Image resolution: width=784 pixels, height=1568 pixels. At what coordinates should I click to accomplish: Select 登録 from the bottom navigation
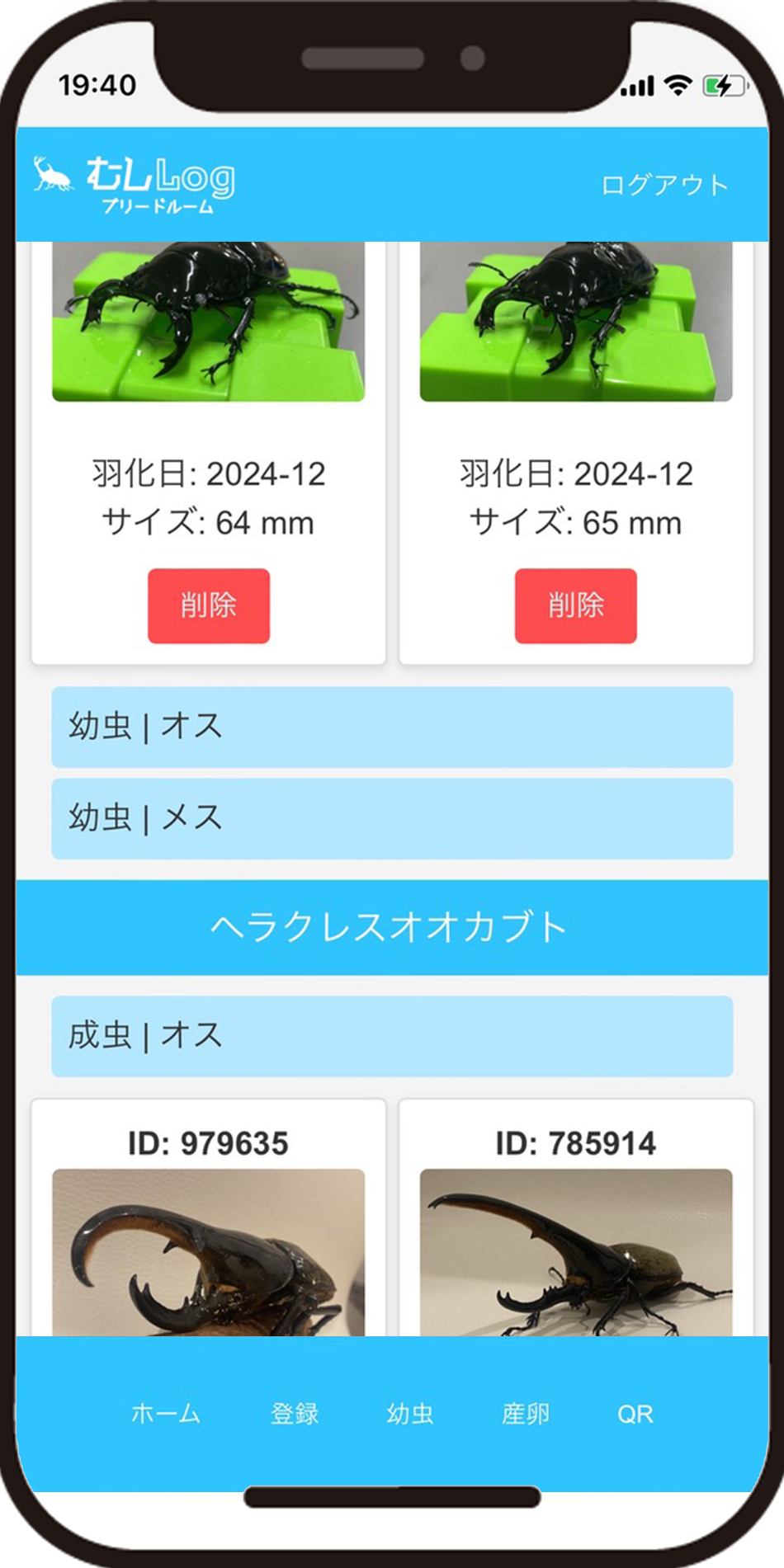[x=295, y=1414]
